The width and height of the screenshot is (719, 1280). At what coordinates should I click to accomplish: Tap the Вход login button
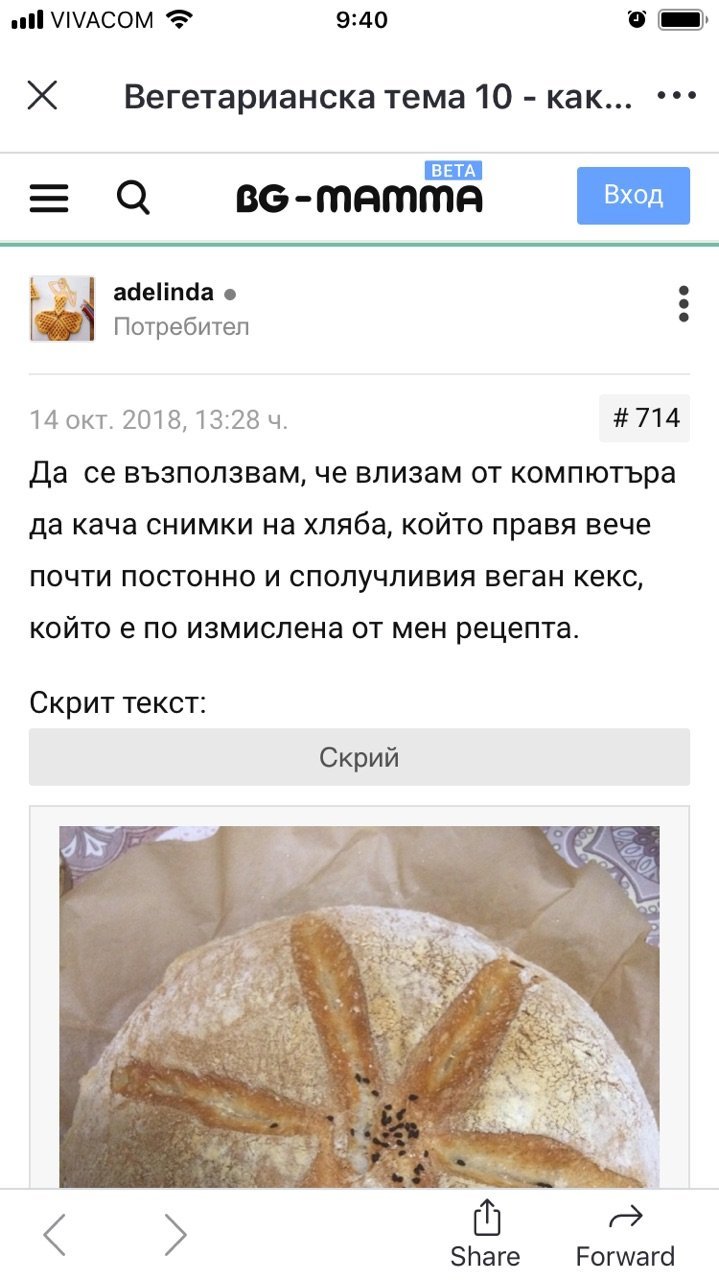(633, 195)
